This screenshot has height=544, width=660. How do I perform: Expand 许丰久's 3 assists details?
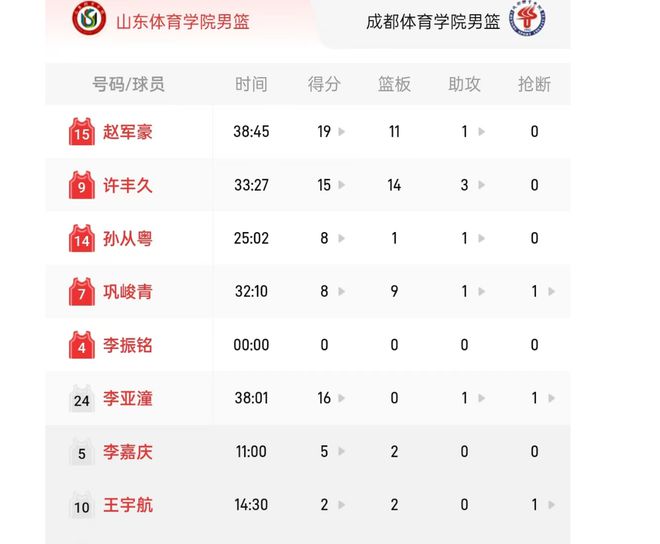[x=471, y=185]
